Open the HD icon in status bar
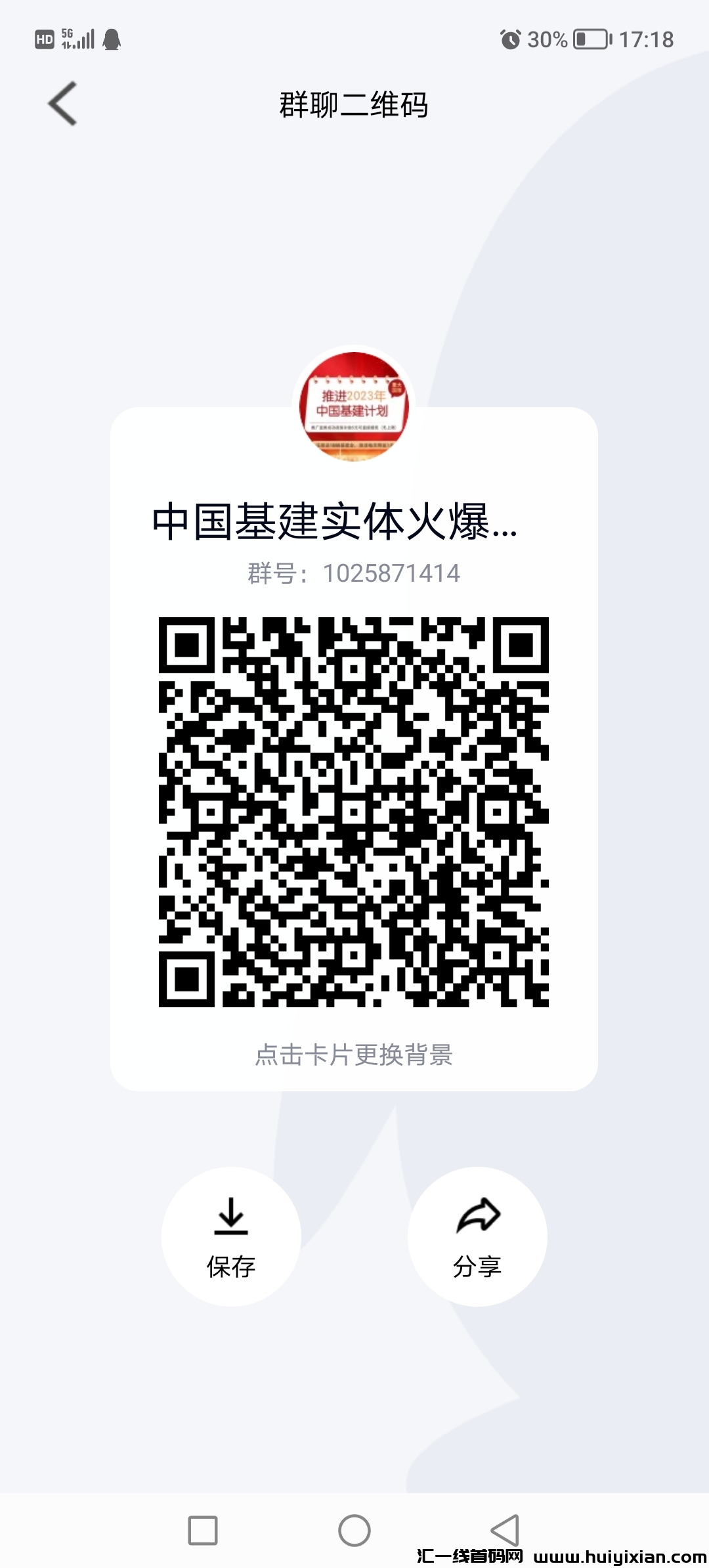This screenshot has width=709, height=1568. coord(43,38)
